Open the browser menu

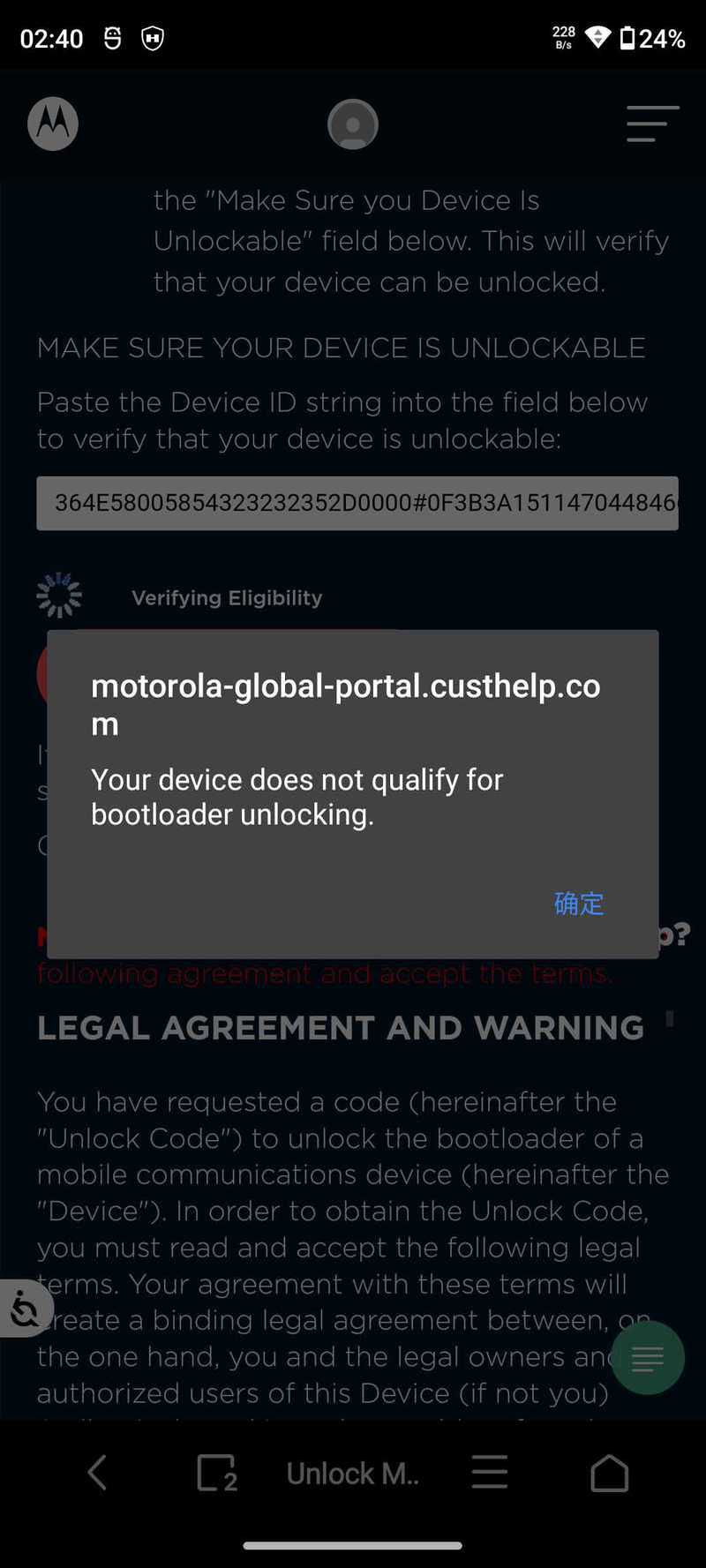pos(489,1473)
